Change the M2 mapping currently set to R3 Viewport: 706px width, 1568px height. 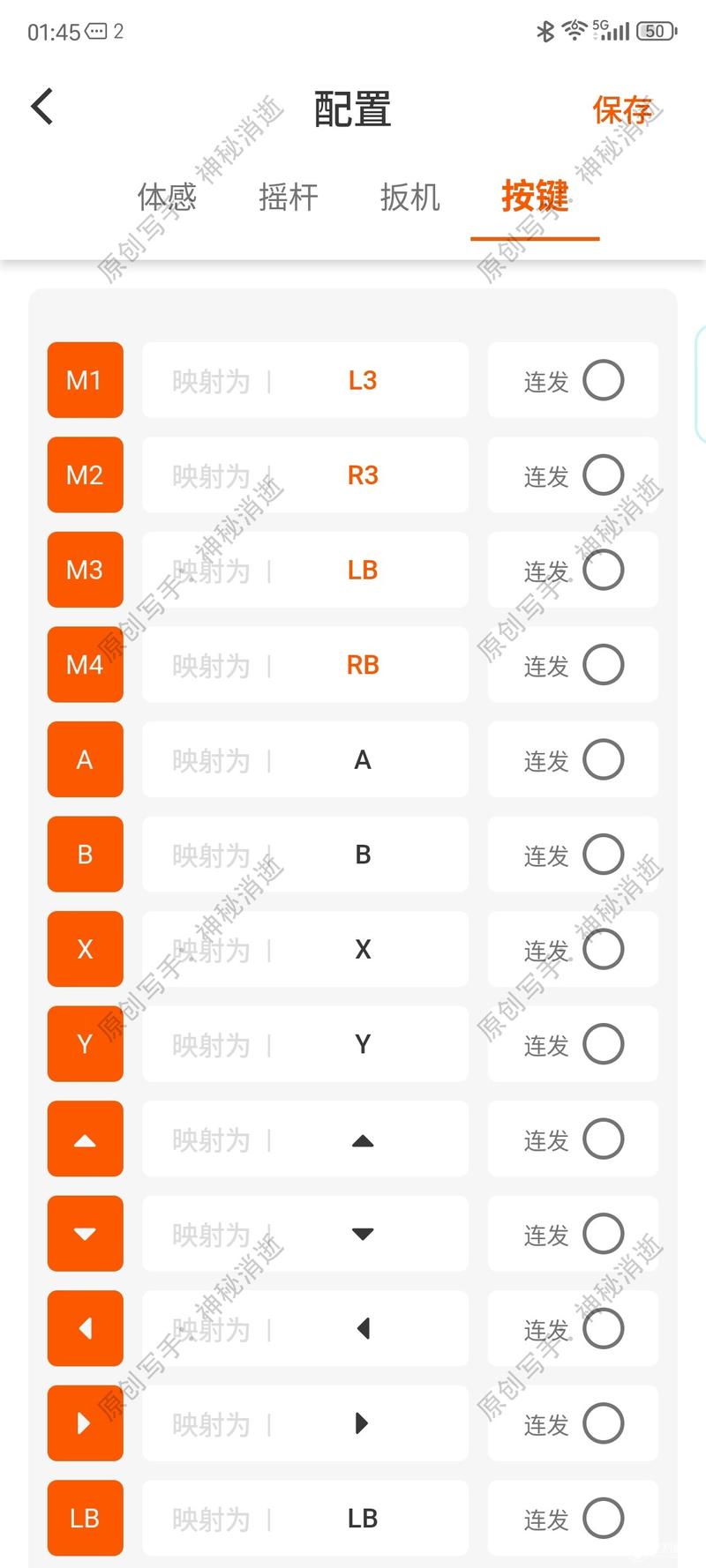(305, 475)
